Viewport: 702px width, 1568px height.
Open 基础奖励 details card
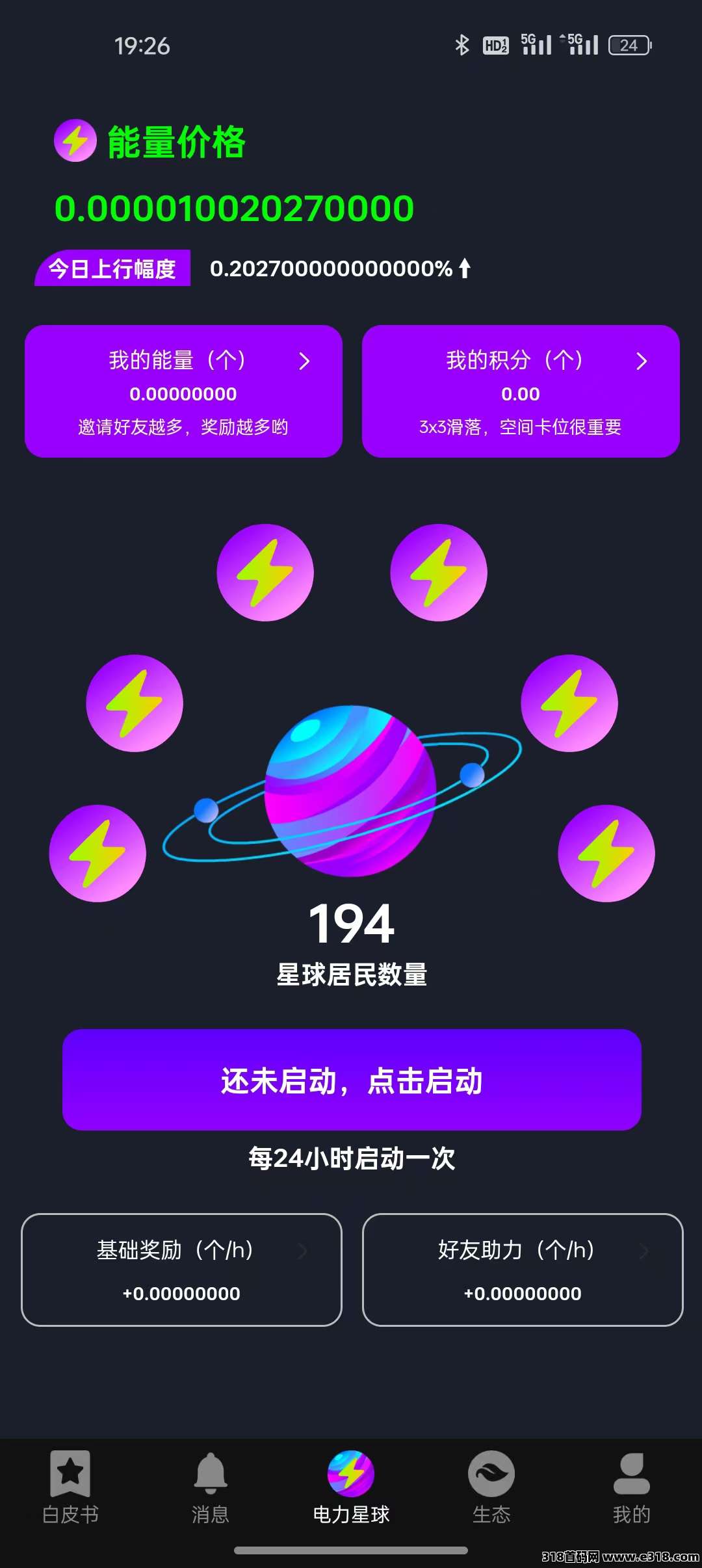181,1270
